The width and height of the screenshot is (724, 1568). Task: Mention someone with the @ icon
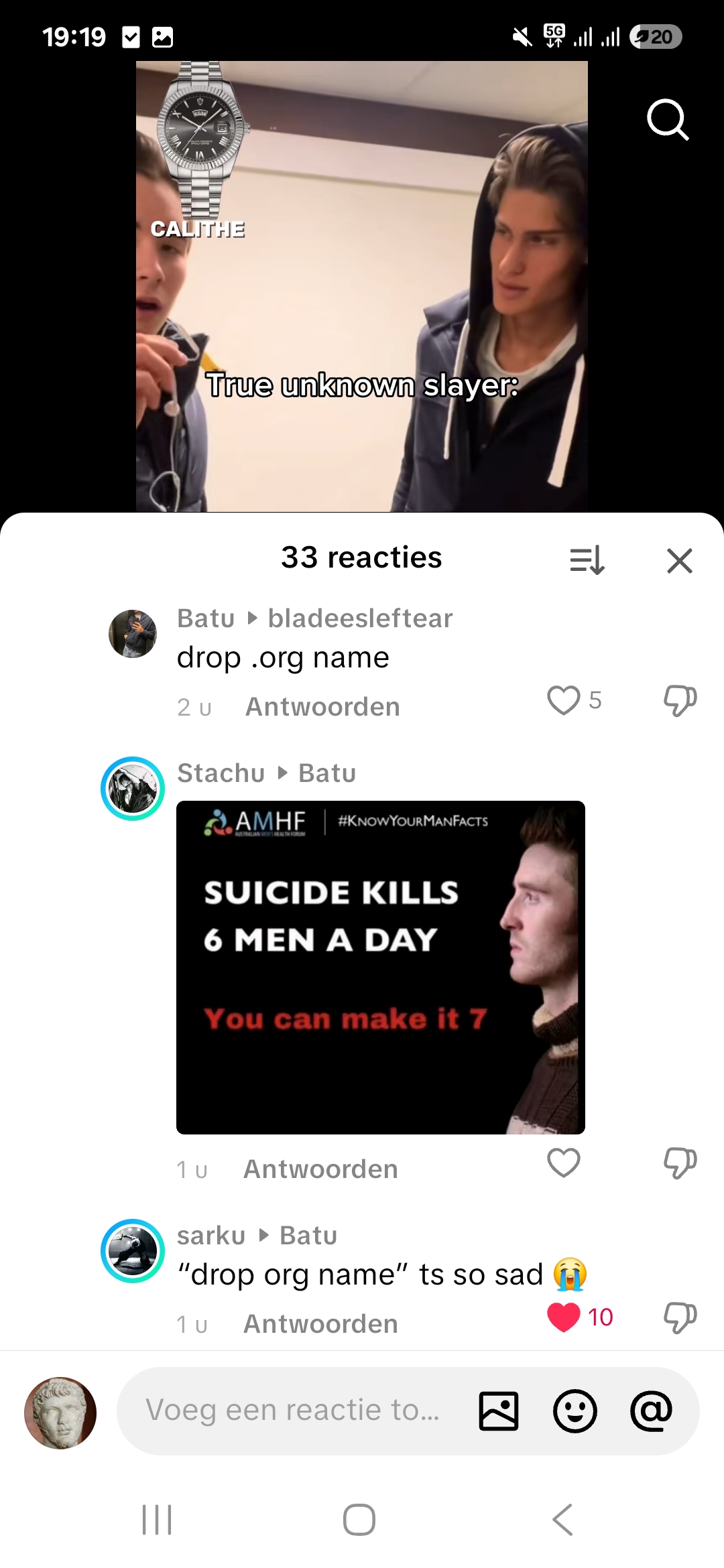pos(651,1411)
